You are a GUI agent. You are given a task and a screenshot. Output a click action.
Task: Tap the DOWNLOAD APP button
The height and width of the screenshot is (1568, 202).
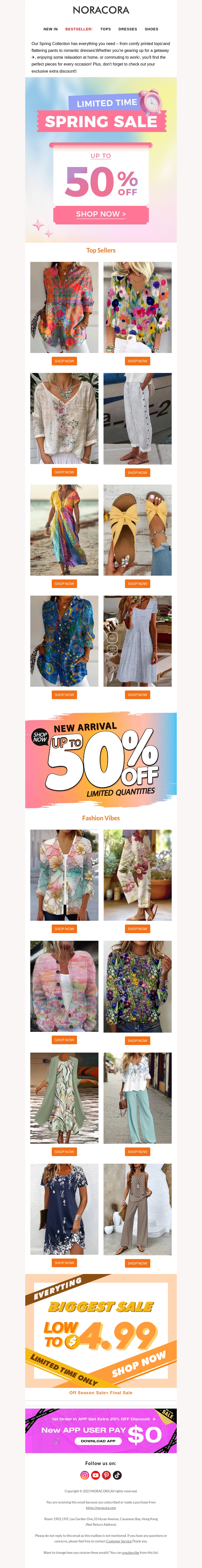coord(98,1441)
